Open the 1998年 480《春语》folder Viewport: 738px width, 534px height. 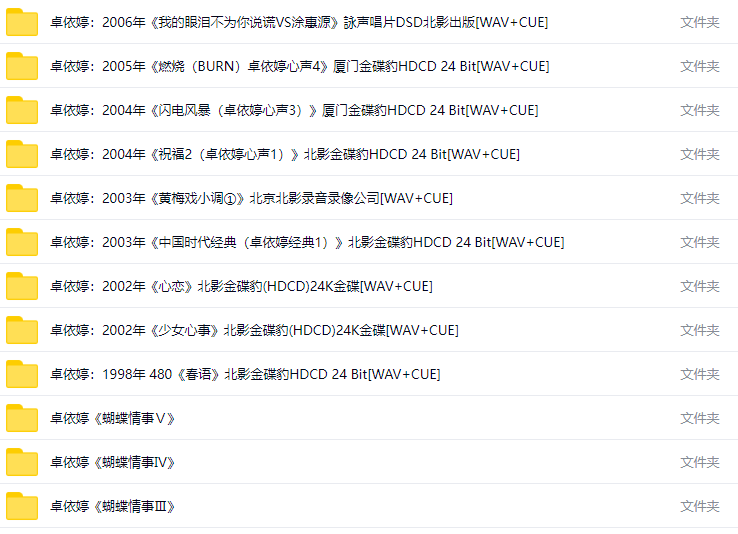245,374
